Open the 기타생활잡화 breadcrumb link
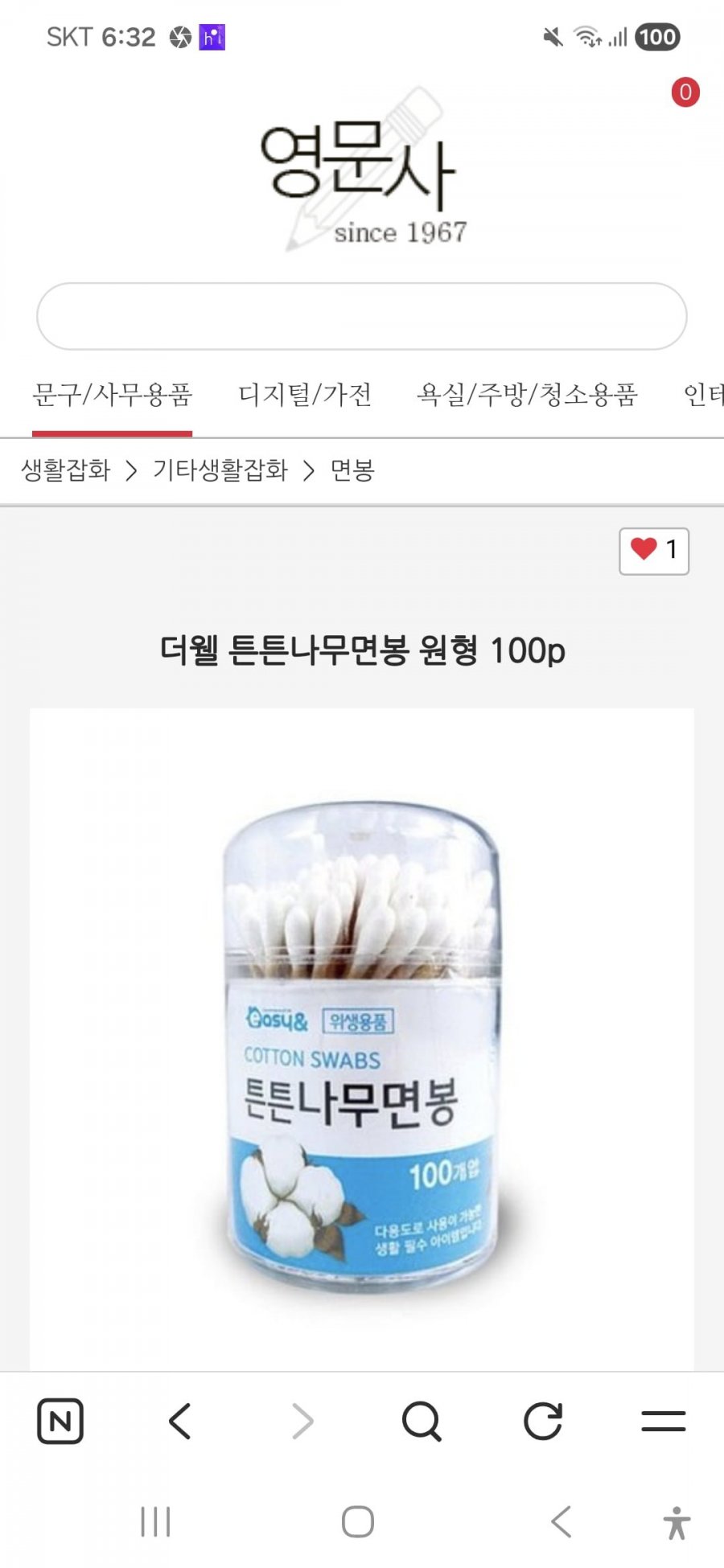The width and height of the screenshot is (724, 1568). tap(220, 470)
